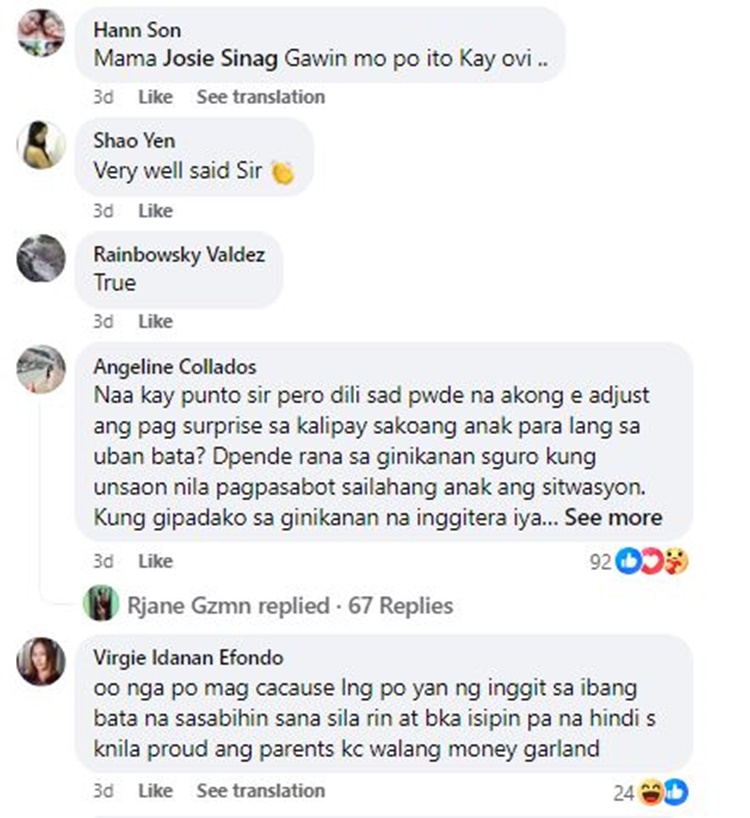Like Hann Son's comment
The height and width of the screenshot is (818, 750).
(x=155, y=97)
